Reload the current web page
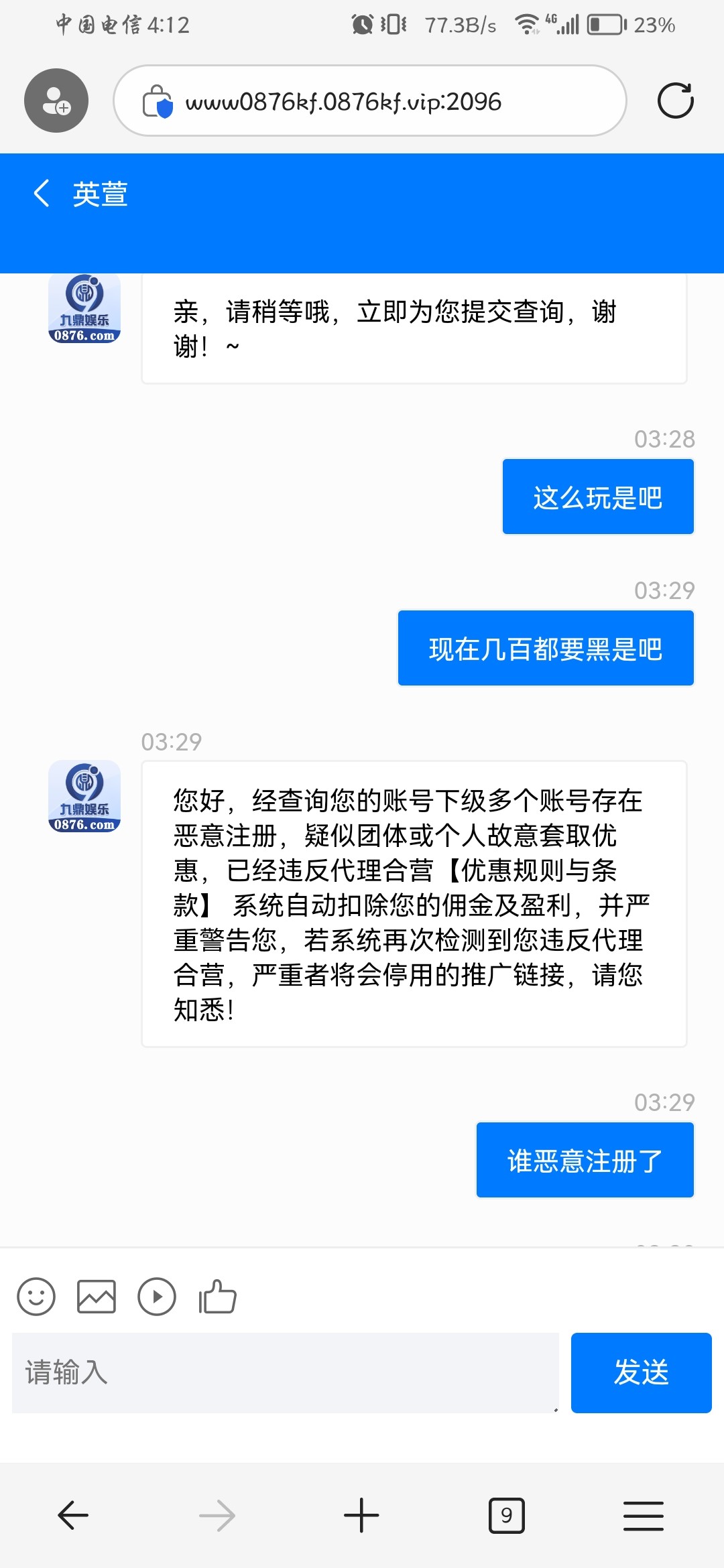 point(675,101)
